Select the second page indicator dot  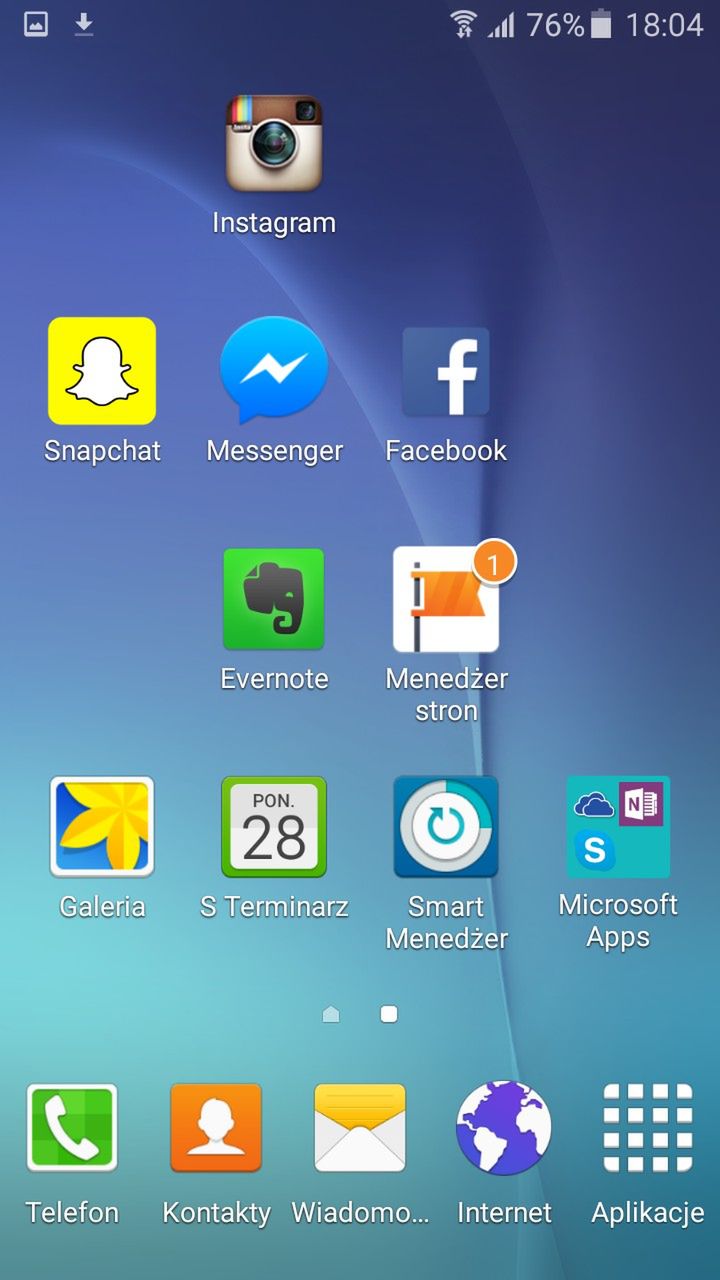(x=389, y=1014)
